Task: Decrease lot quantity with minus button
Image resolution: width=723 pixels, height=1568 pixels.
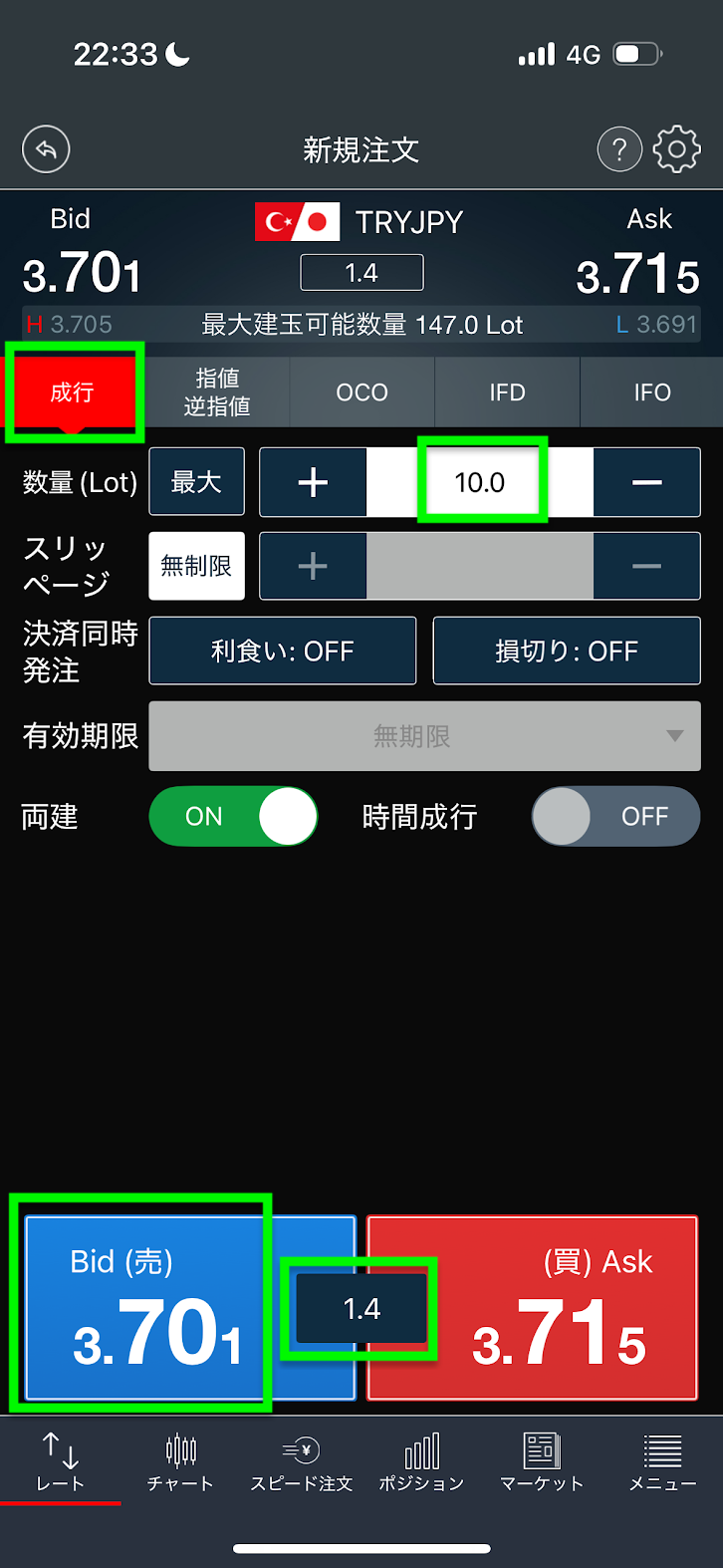Action: [x=646, y=482]
